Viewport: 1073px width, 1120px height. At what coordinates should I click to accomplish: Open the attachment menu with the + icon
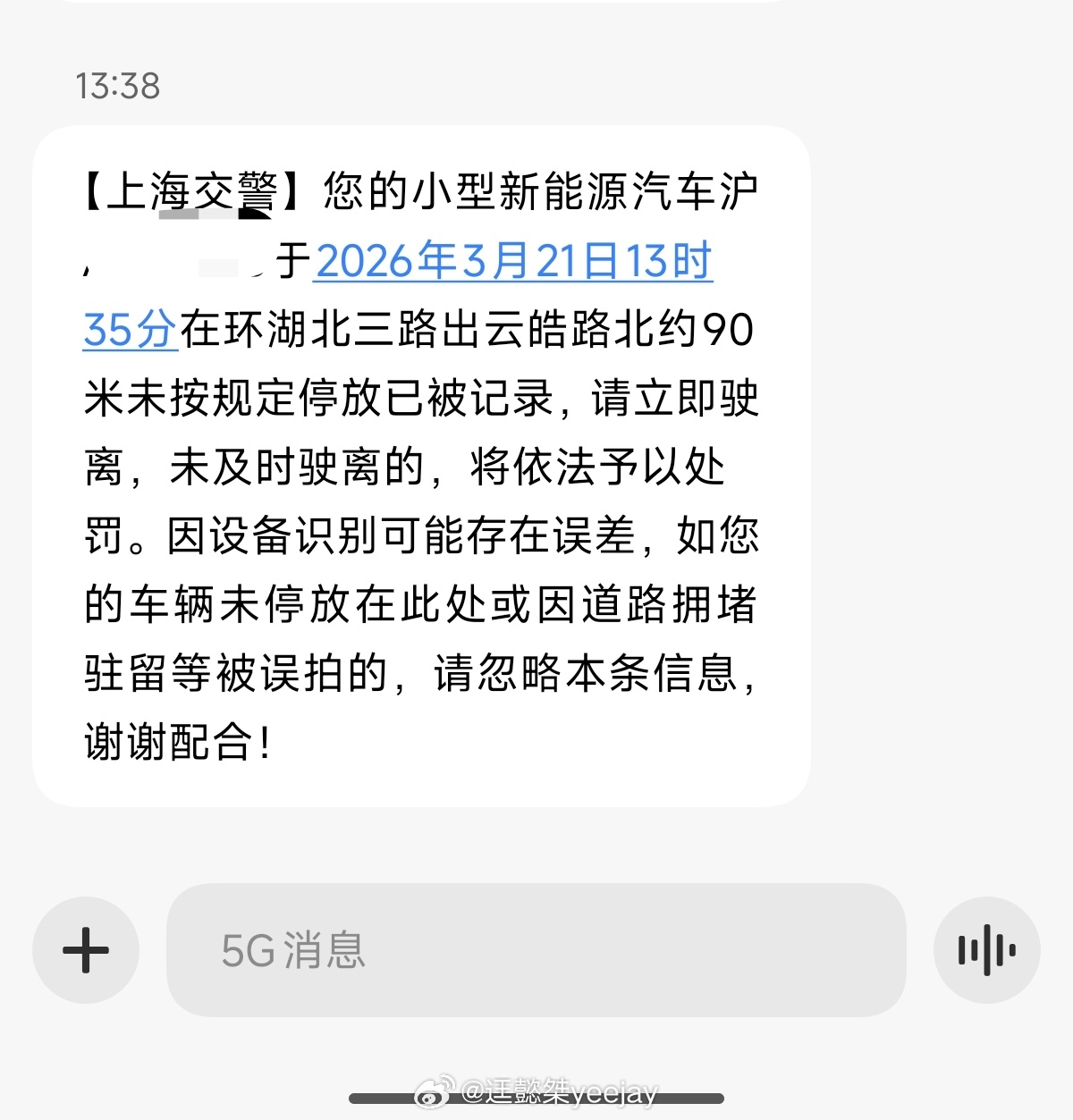[86, 950]
